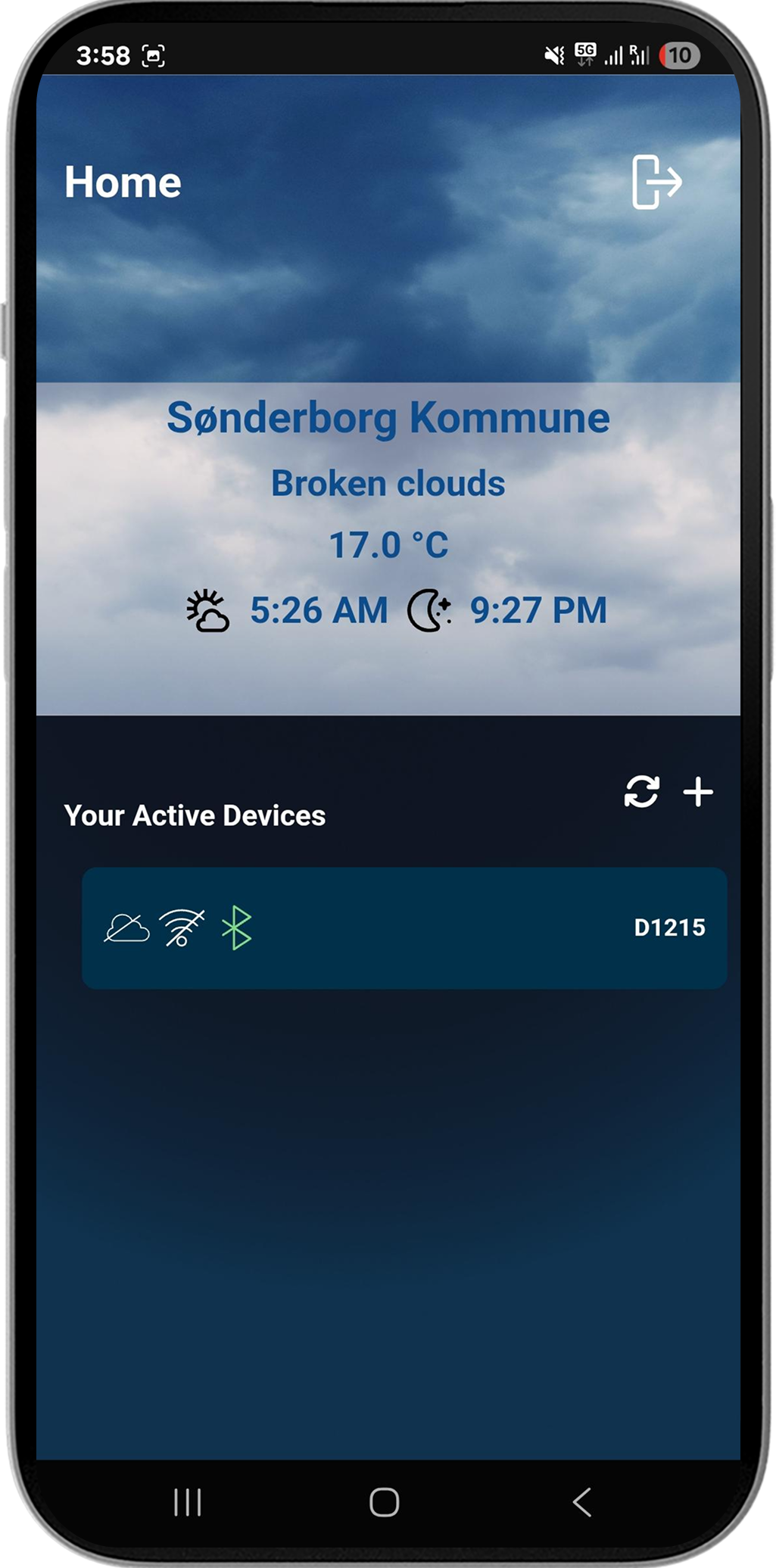Viewport: 776px width, 1568px height.
Task: Add a new device
Action: pos(698,792)
